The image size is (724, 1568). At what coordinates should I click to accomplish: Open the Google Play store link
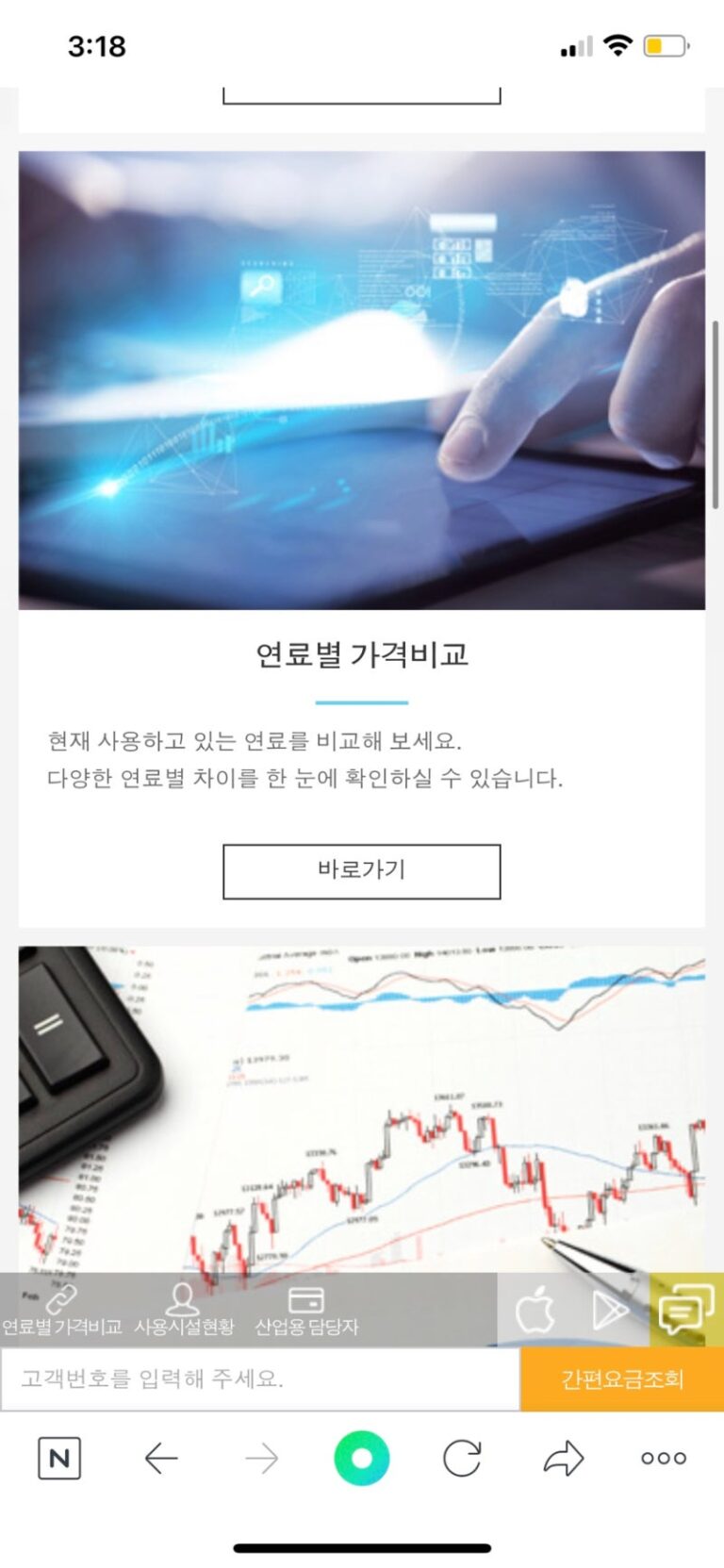coord(610,1311)
